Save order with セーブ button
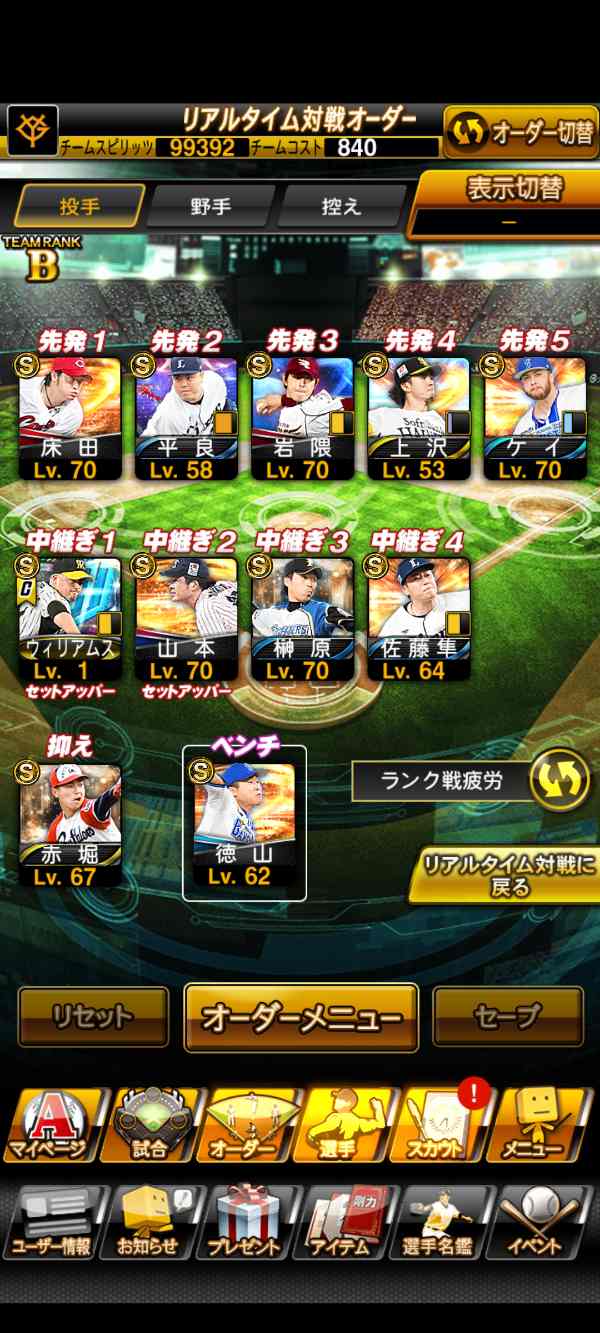 tap(508, 1017)
